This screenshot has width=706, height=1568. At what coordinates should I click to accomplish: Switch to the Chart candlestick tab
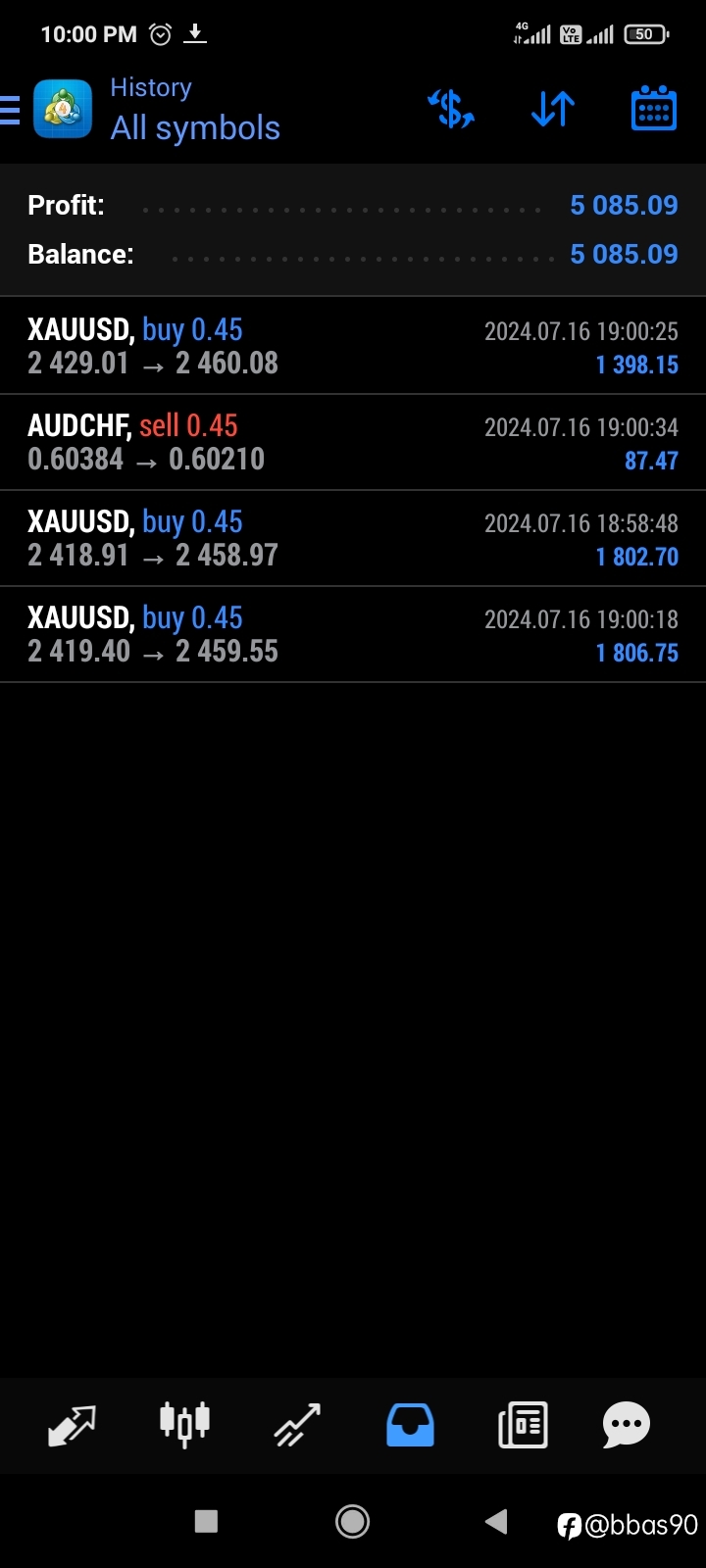pyautogui.click(x=184, y=1424)
